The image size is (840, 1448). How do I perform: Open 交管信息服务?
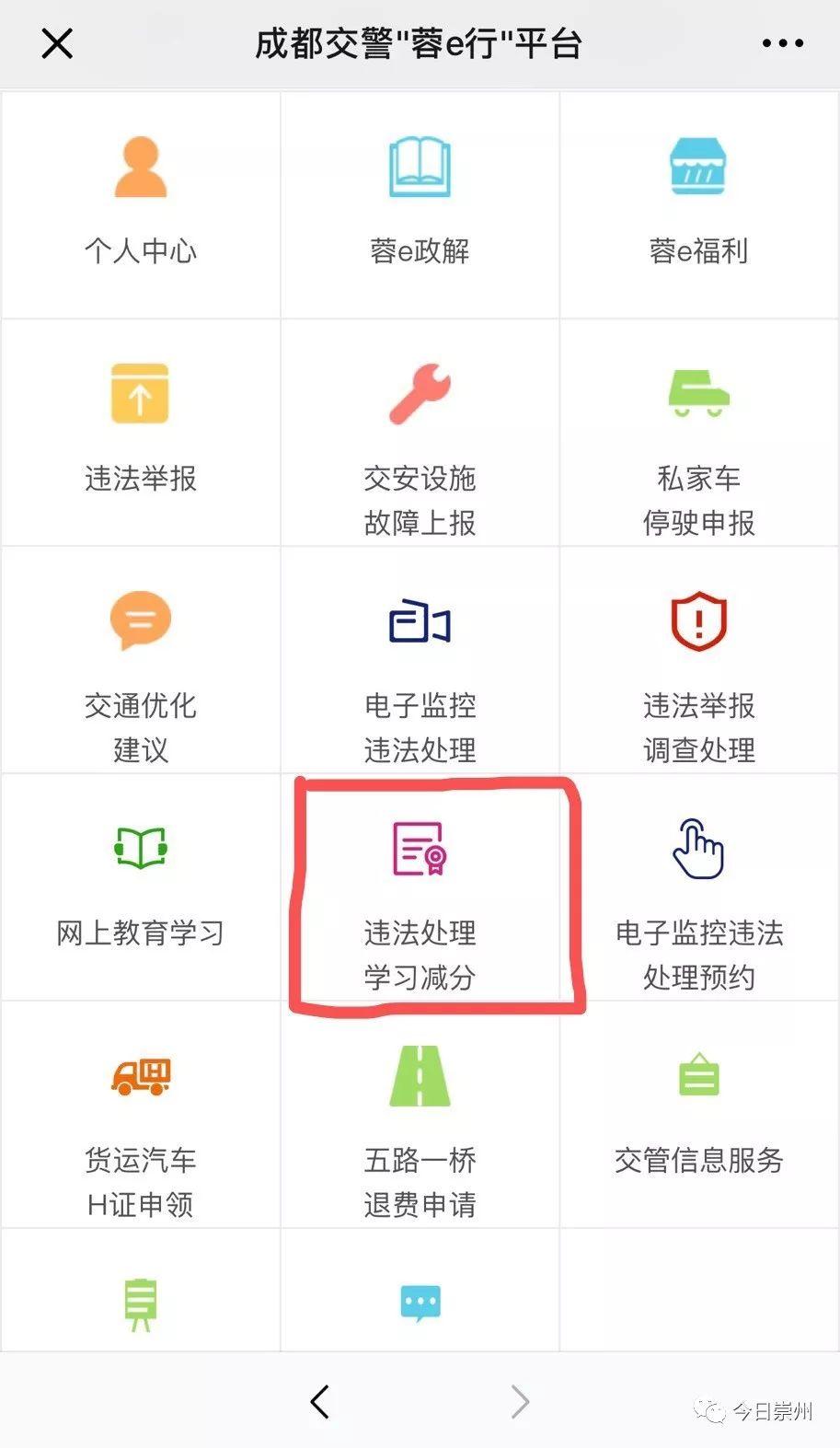698,1114
